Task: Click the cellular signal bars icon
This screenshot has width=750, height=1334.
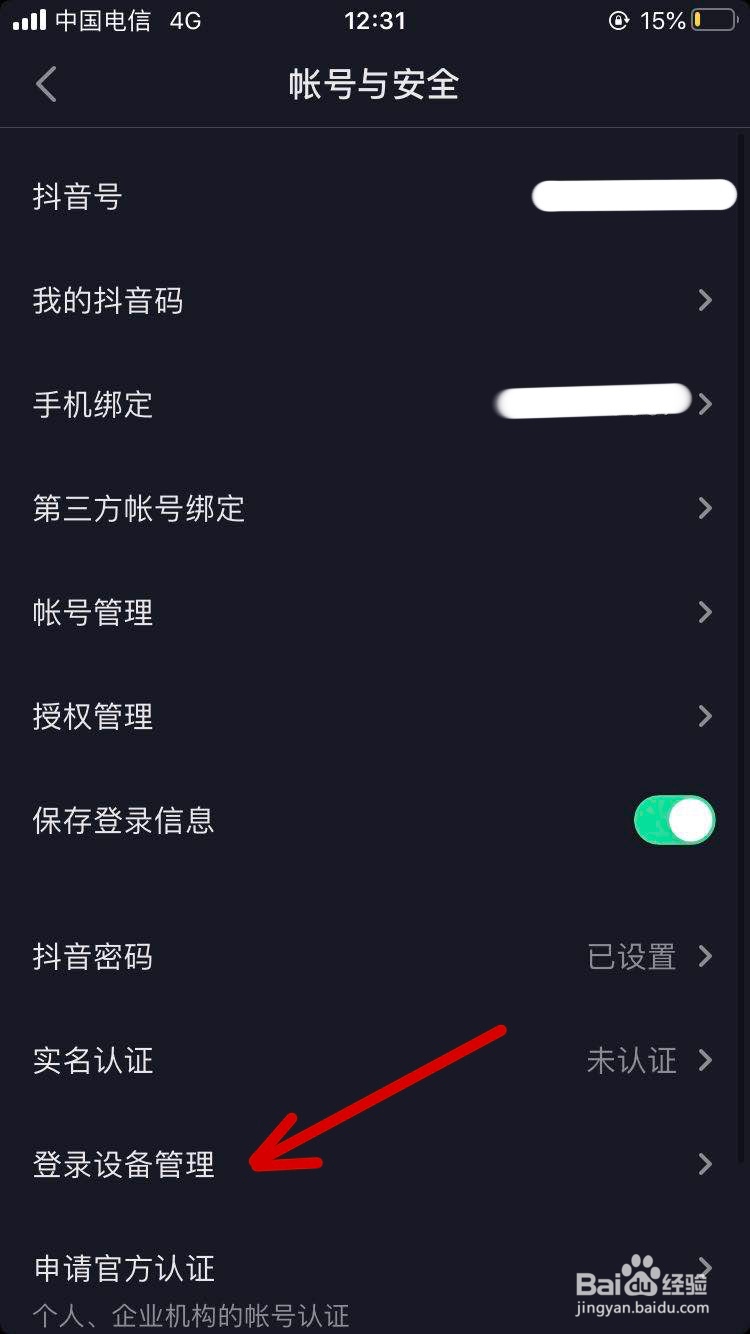Action: [x=30, y=18]
